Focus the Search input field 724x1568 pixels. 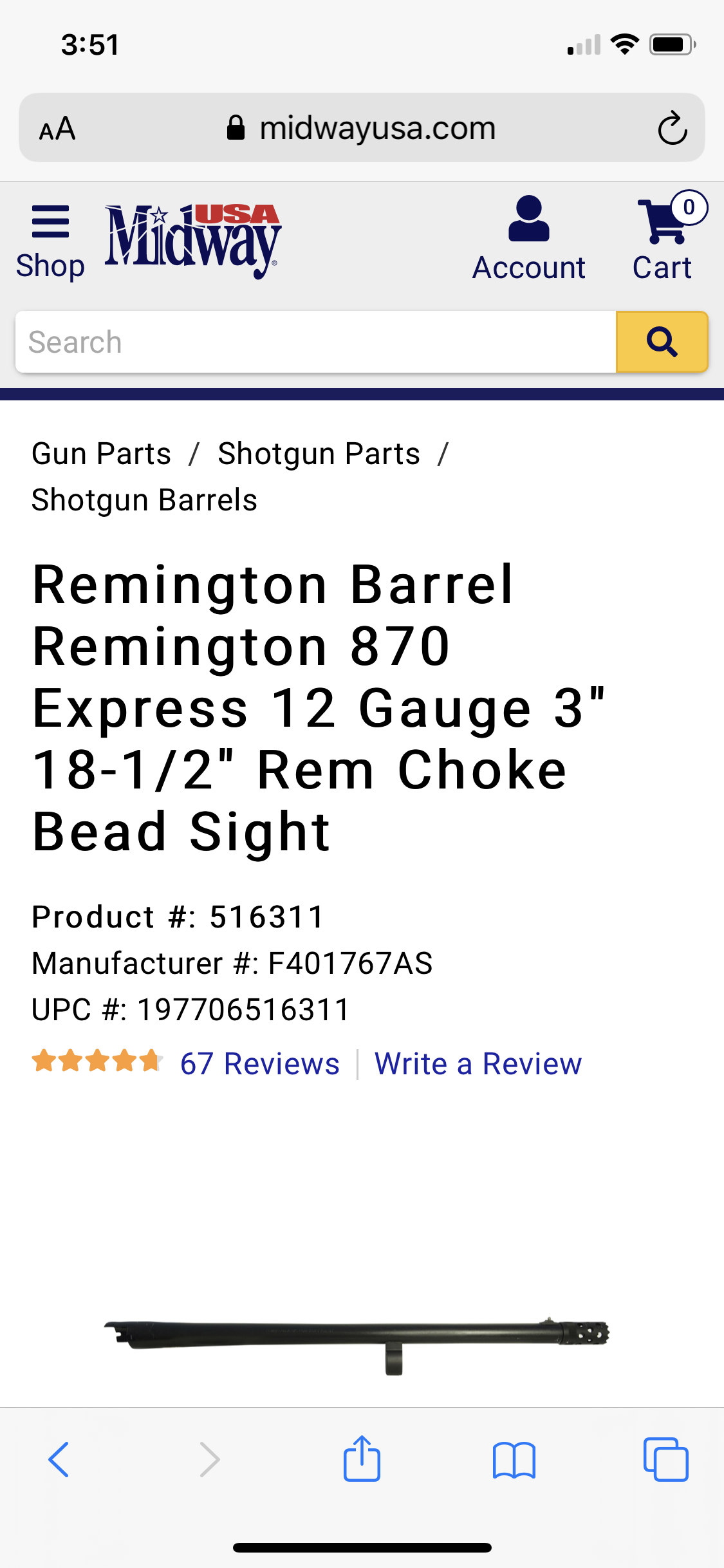tap(315, 342)
